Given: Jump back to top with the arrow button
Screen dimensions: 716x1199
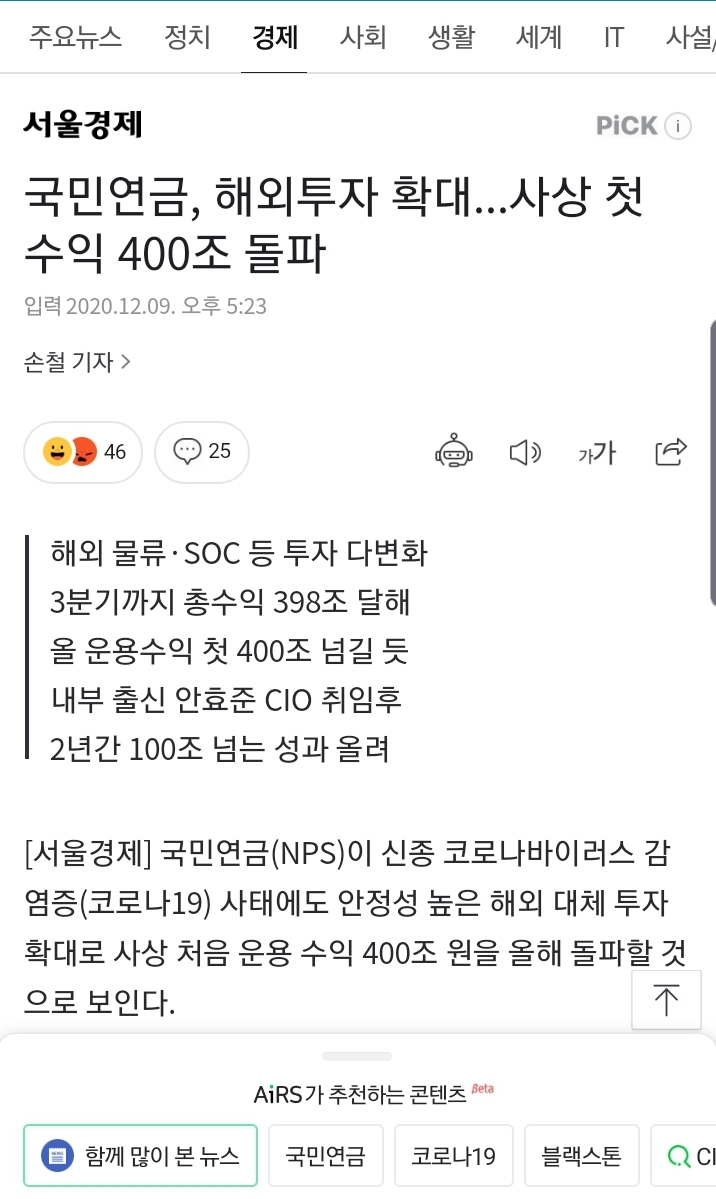Looking at the screenshot, I should [666, 999].
